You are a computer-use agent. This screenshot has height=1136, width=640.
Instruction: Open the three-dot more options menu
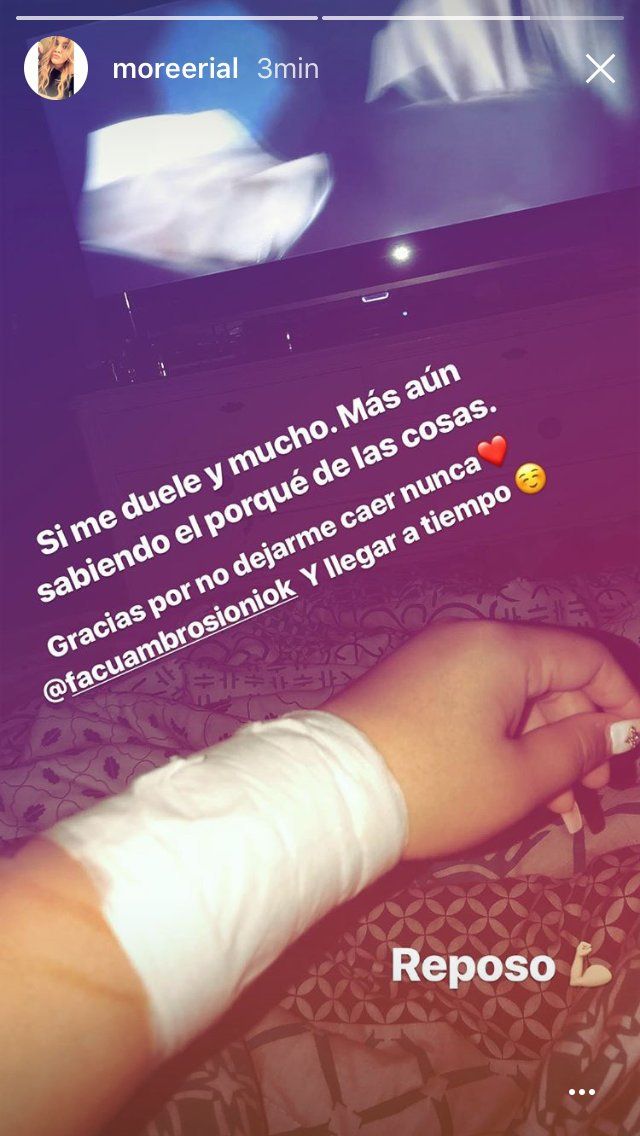tap(582, 1093)
